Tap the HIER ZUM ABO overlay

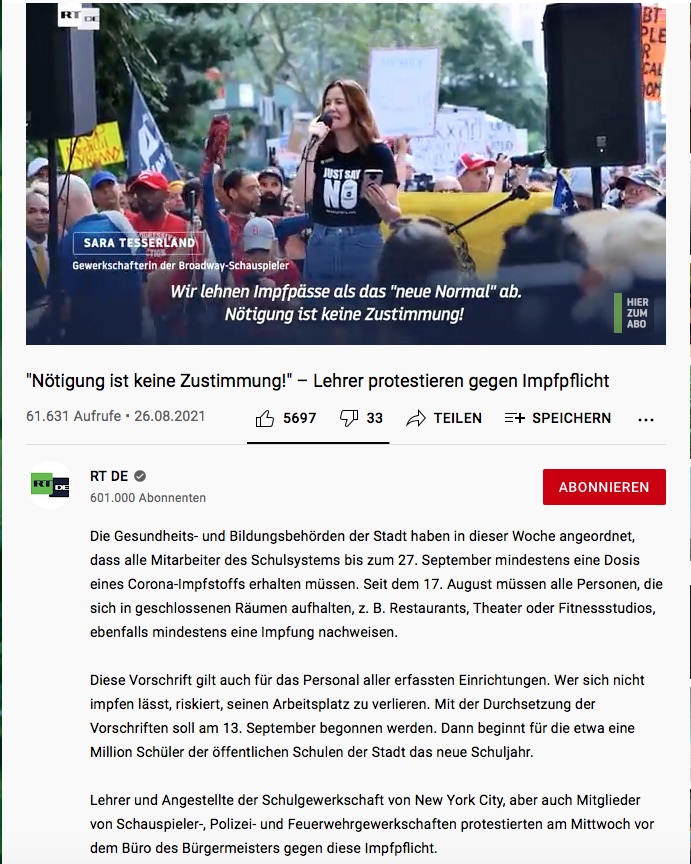click(634, 311)
